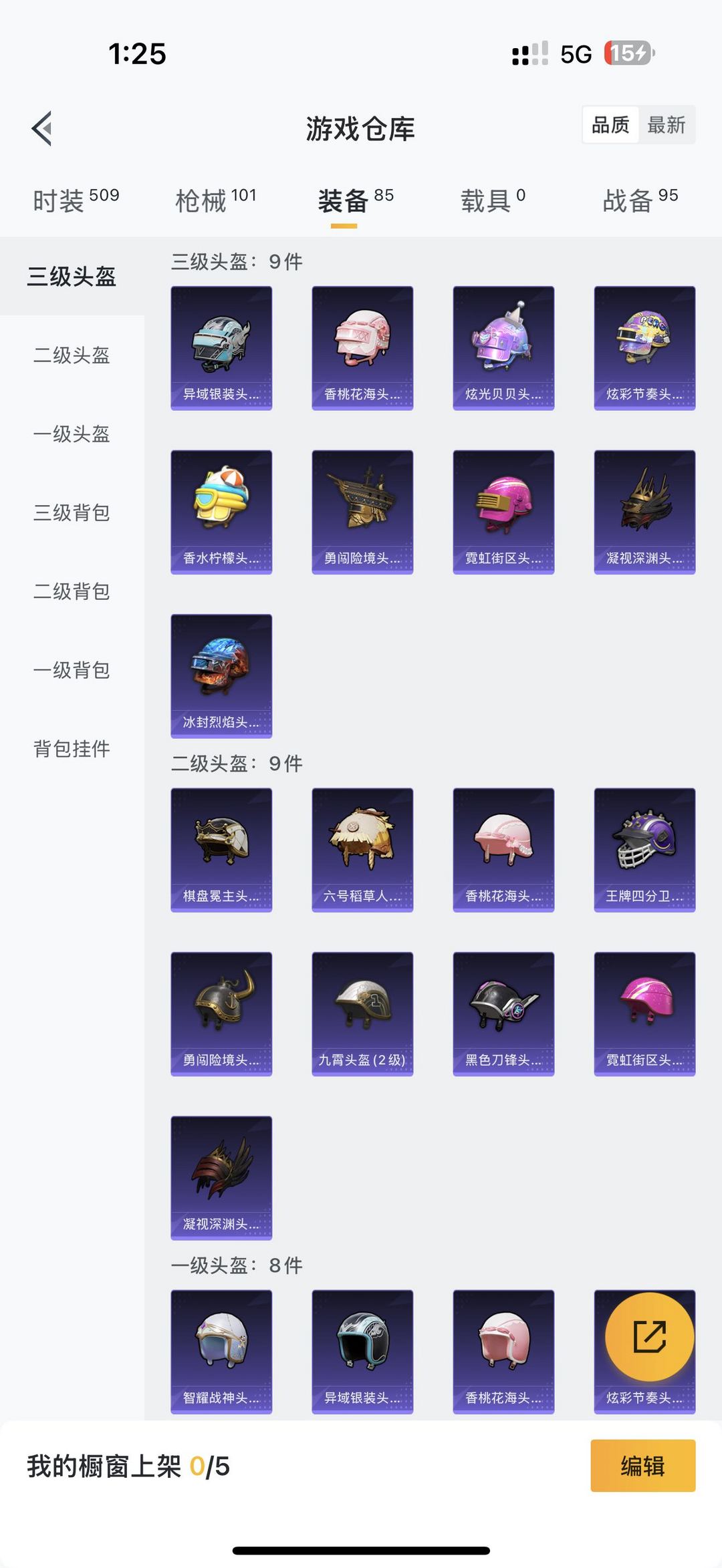722x1568 pixels.
Task: Switch to the 枪械 tab
Action: (x=215, y=200)
